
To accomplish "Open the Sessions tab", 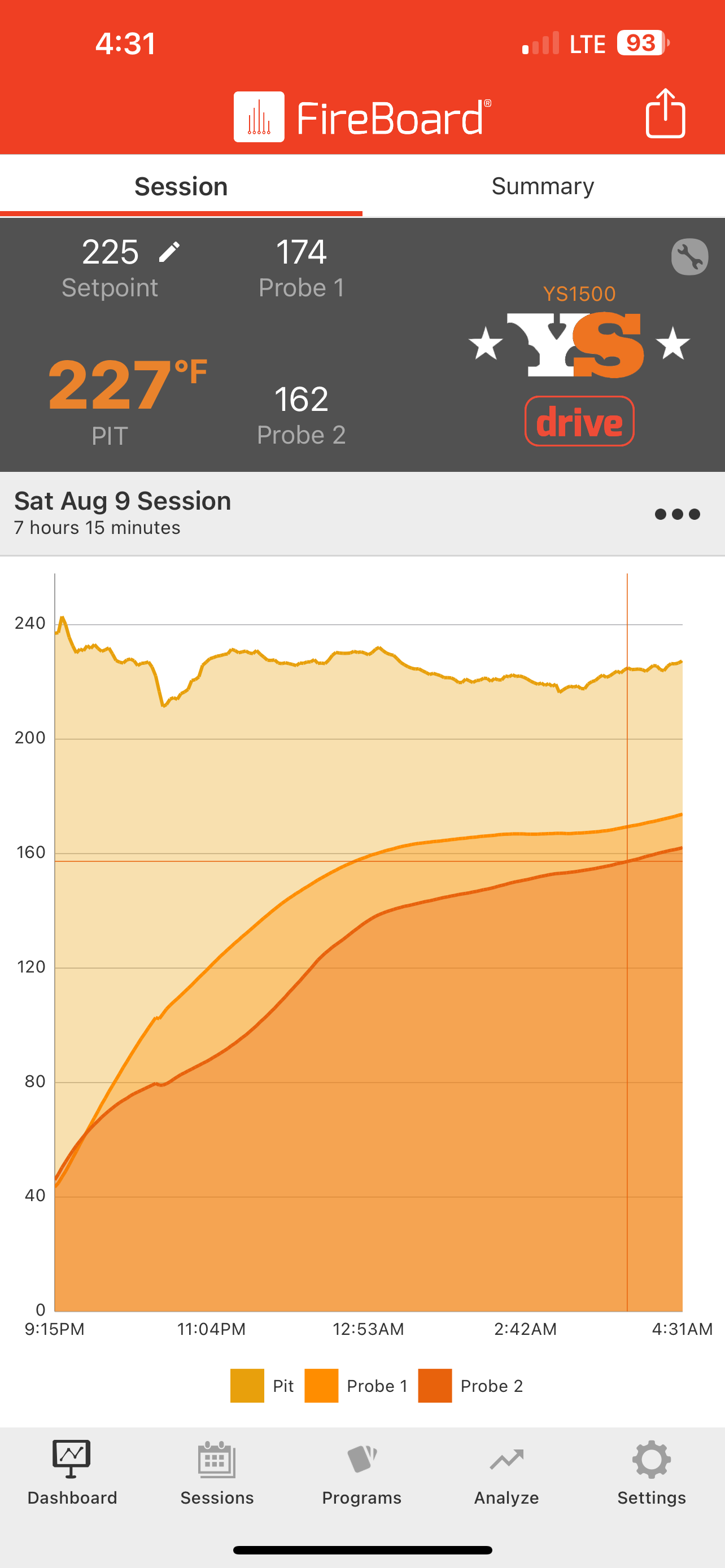I will click(x=217, y=1473).
